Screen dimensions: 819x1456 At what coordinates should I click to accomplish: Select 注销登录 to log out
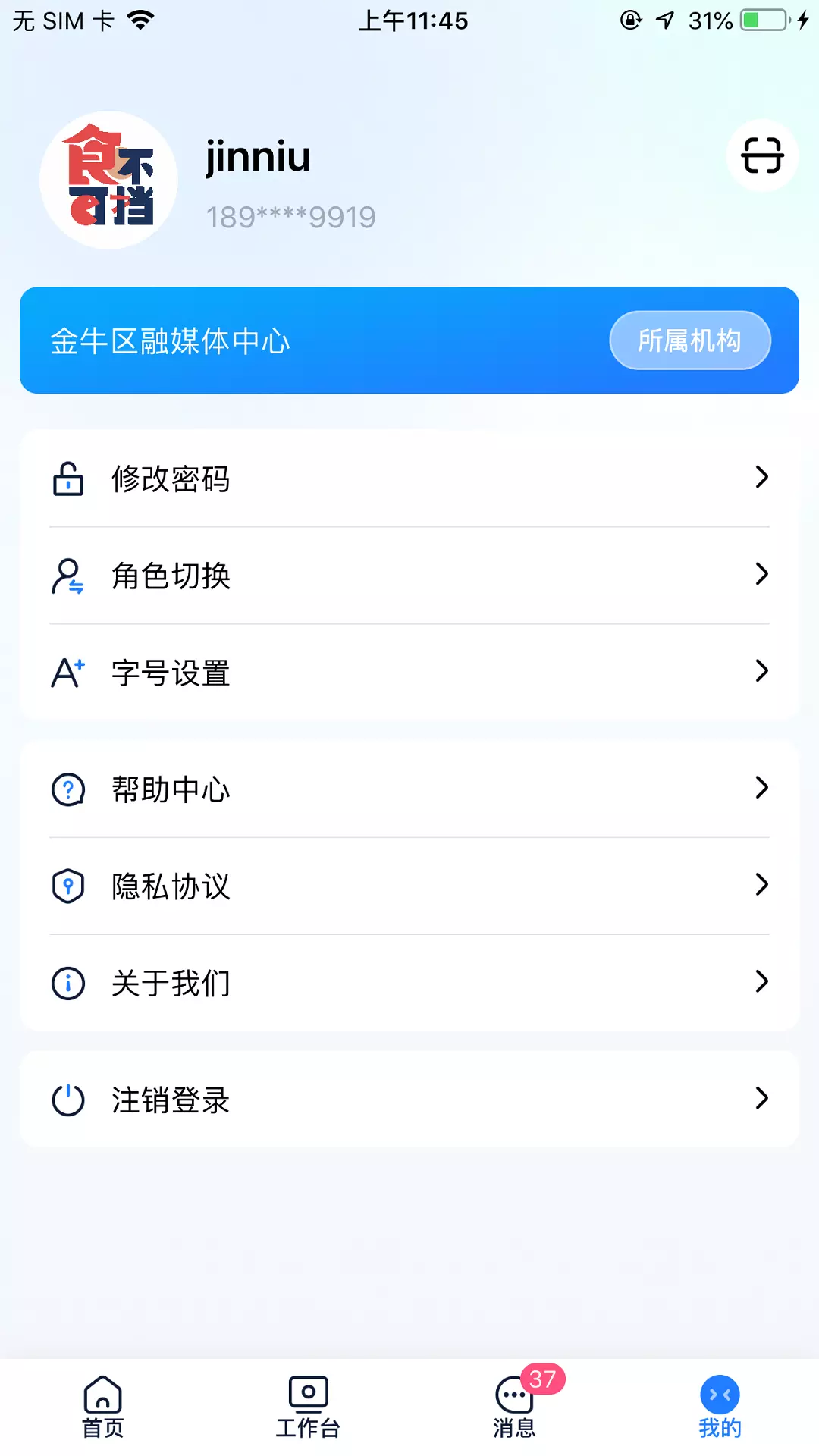[x=409, y=1100]
